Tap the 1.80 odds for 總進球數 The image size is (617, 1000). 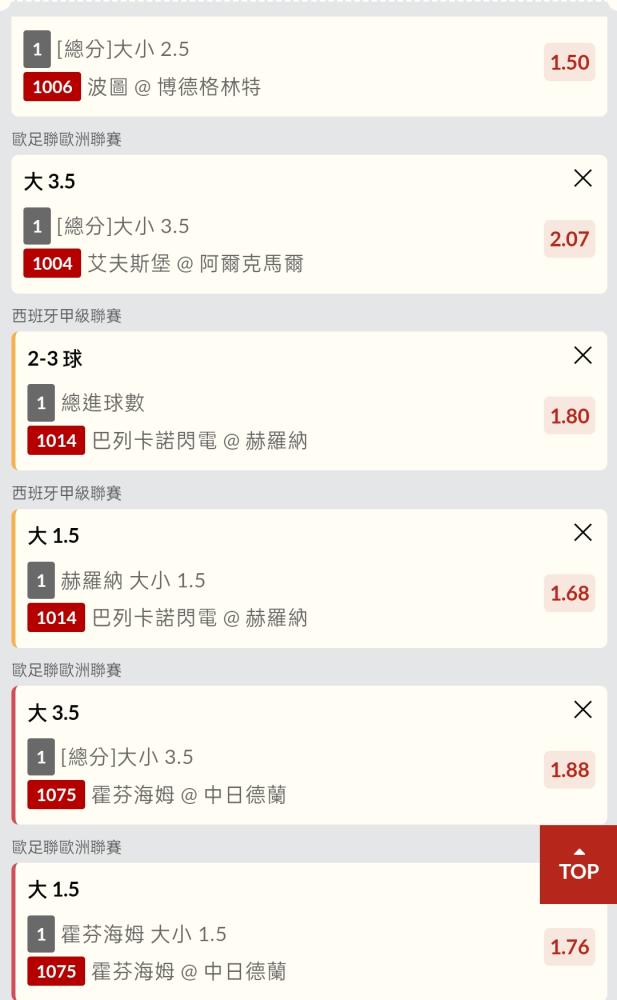click(x=569, y=416)
